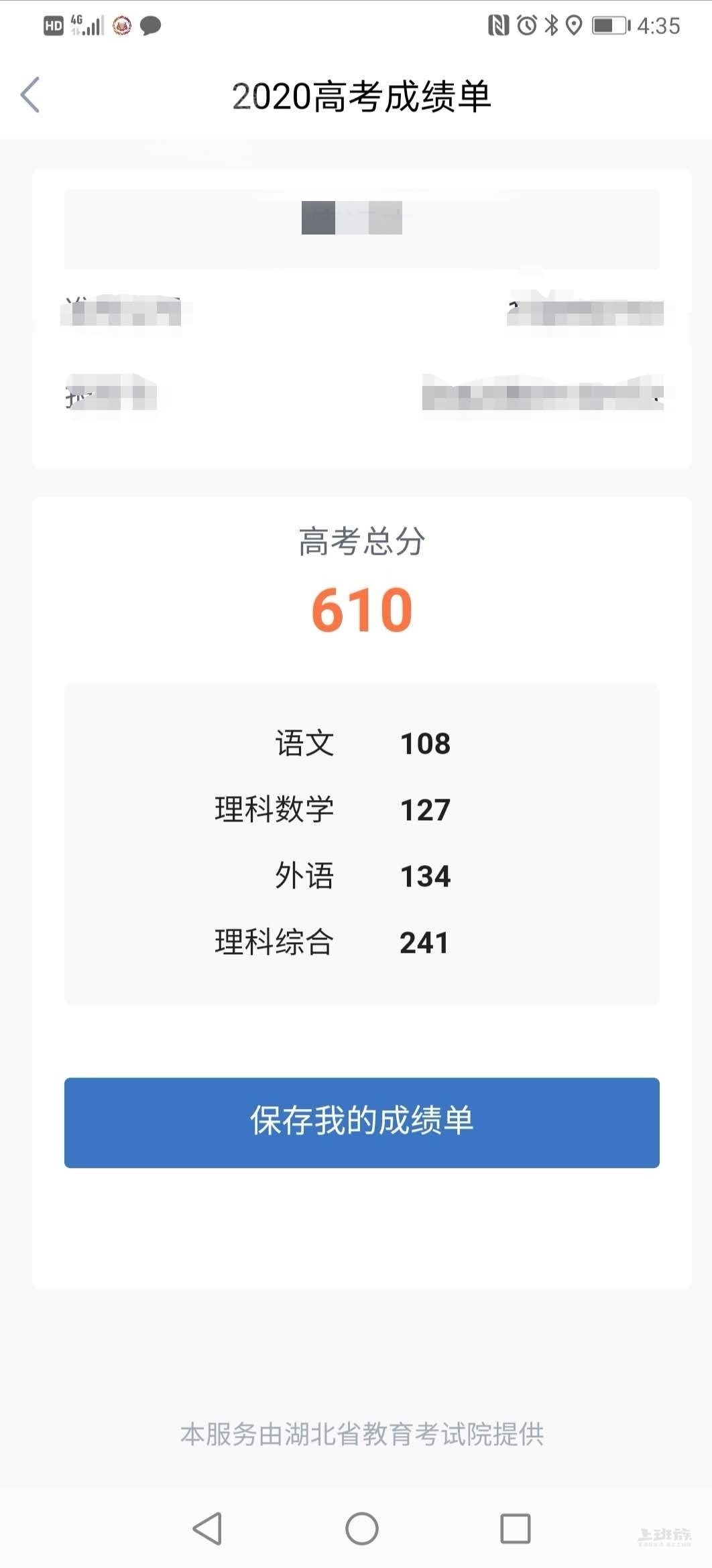Go to the home screen via system home

point(361,1528)
